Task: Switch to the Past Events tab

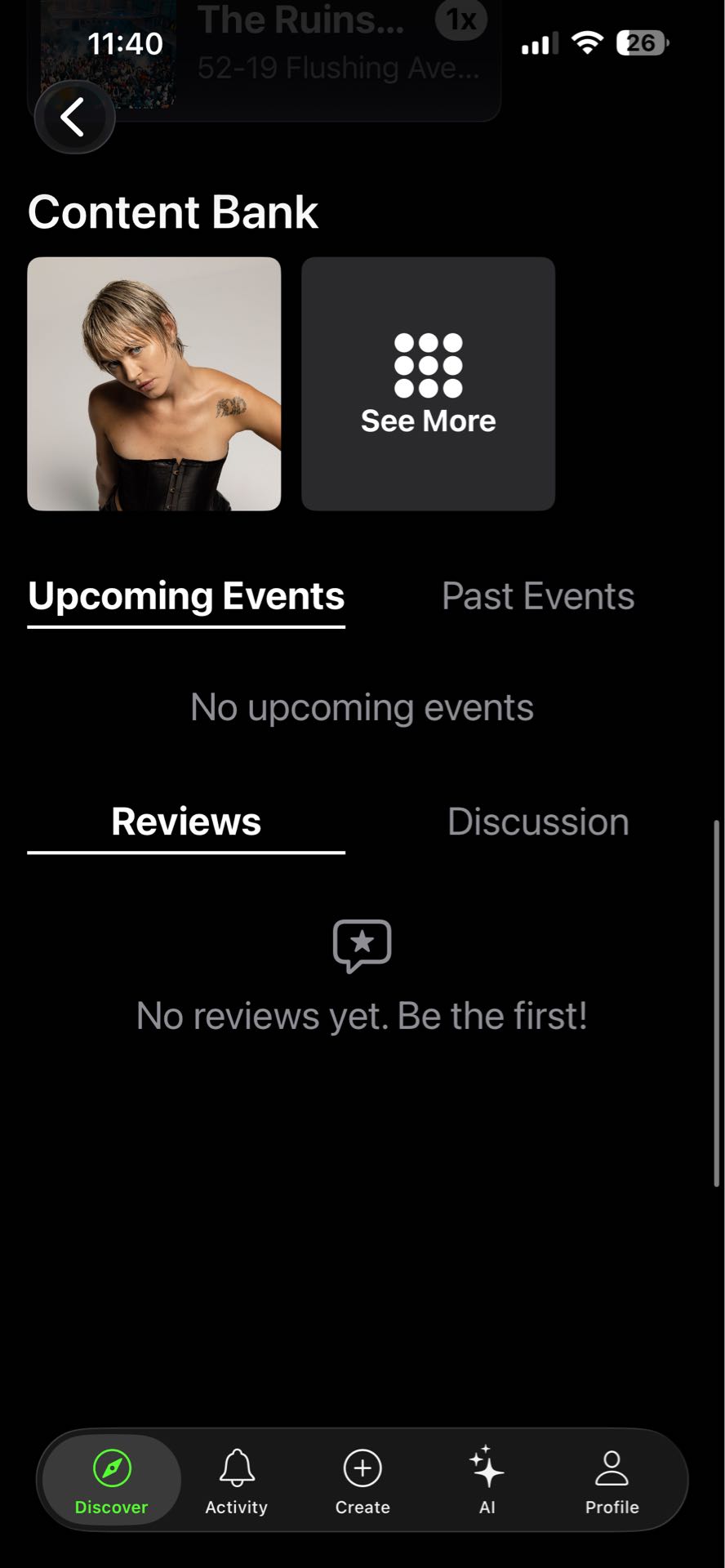Action: point(537,596)
